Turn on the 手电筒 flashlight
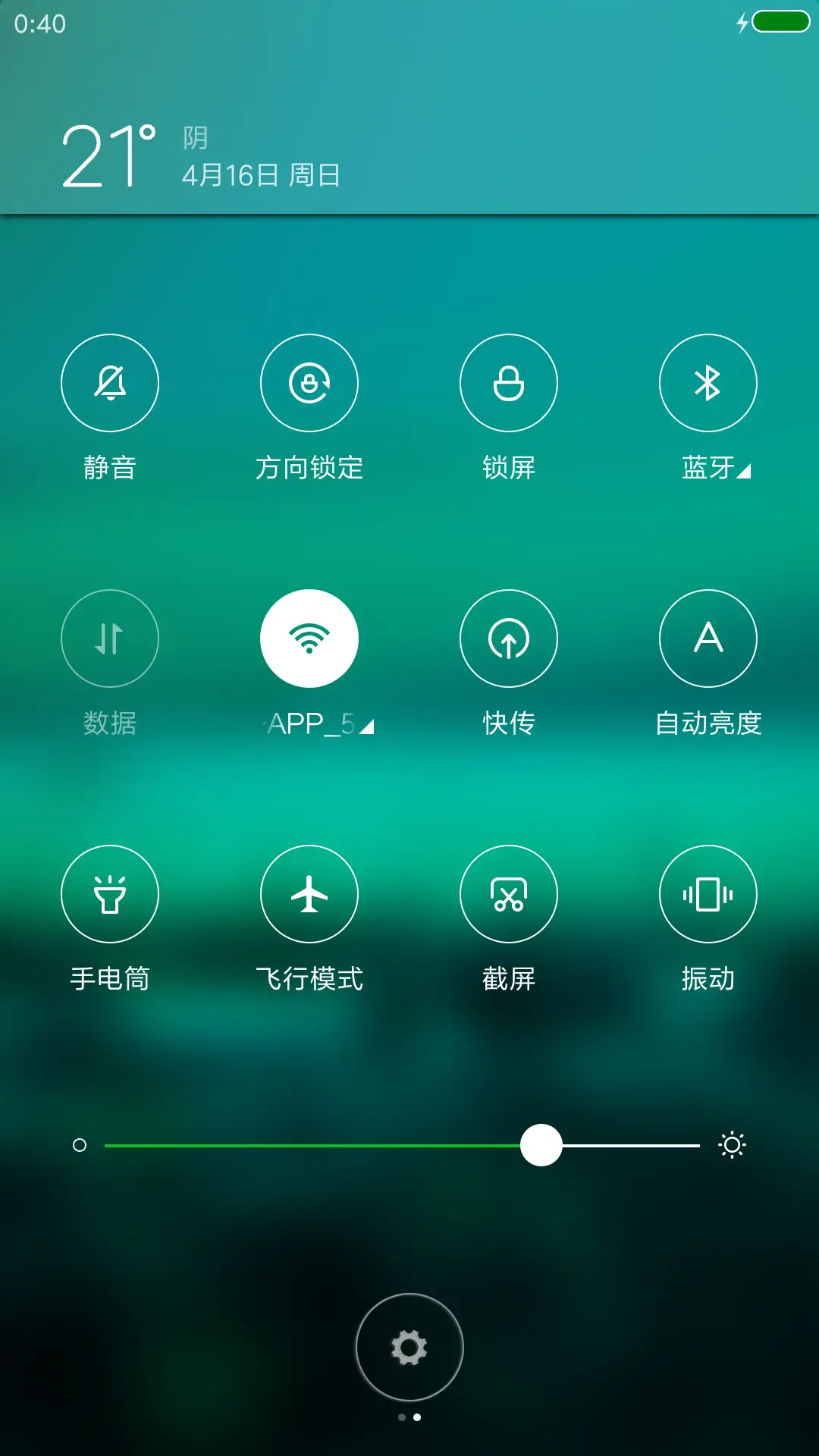This screenshot has height=1456, width=819. [x=110, y=895]
